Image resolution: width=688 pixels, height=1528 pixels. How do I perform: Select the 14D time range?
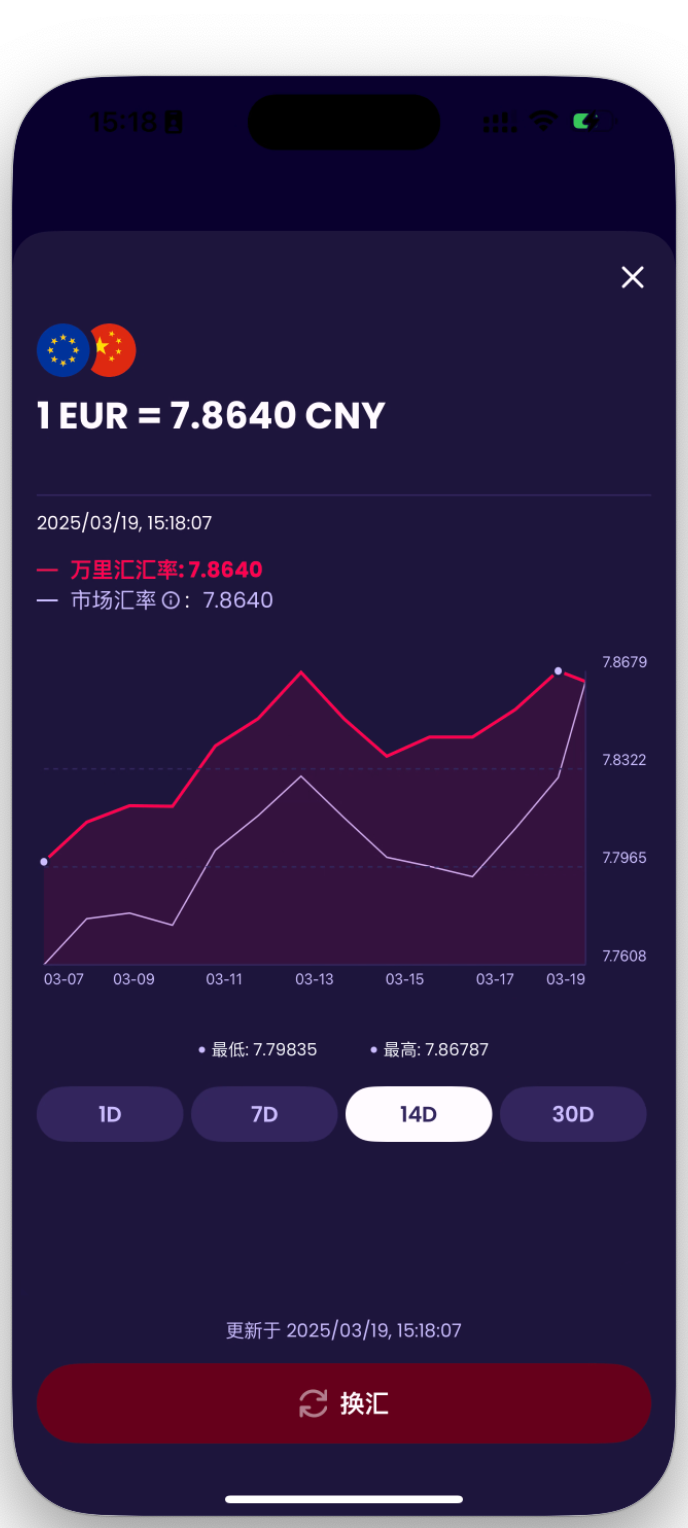(418, 1114)
